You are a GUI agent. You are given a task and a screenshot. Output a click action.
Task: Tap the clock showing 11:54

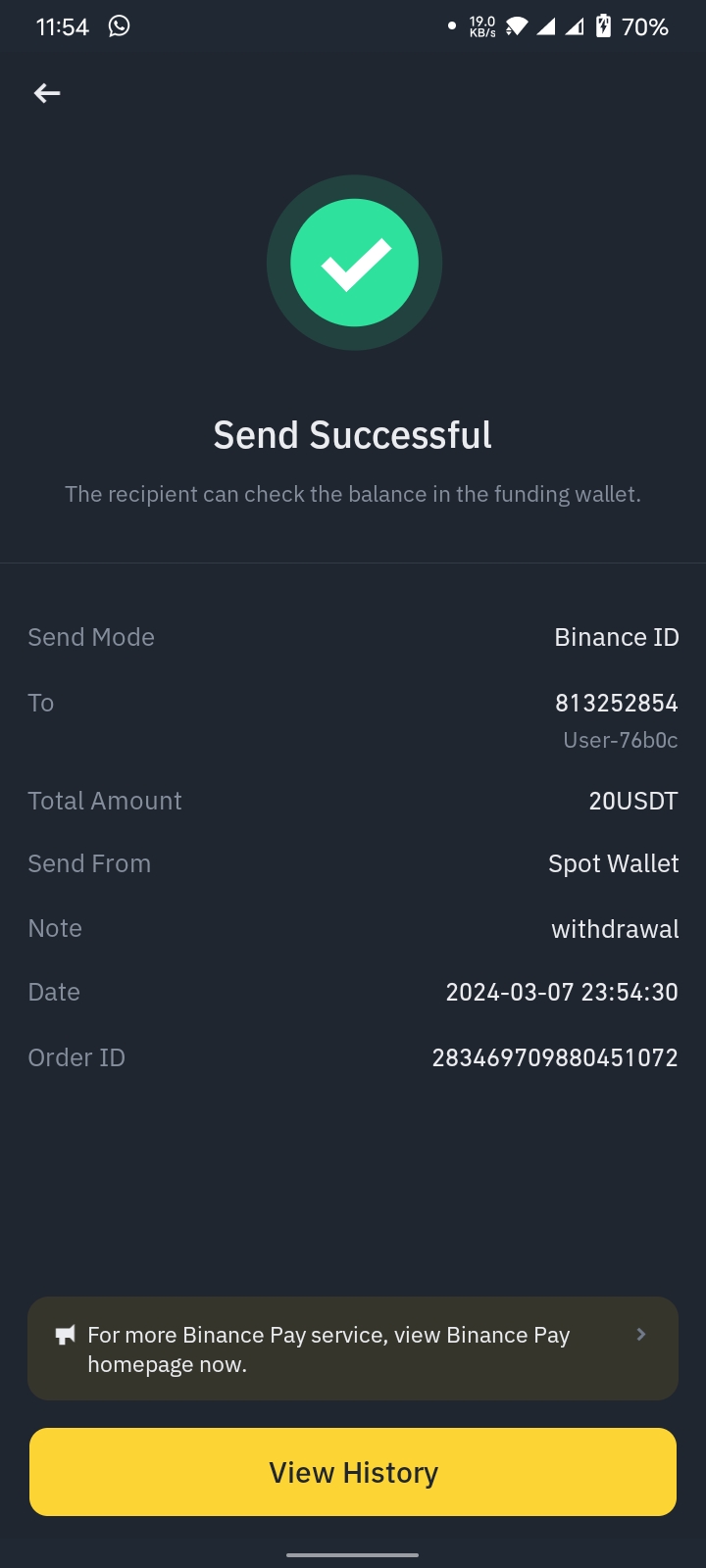62,26
